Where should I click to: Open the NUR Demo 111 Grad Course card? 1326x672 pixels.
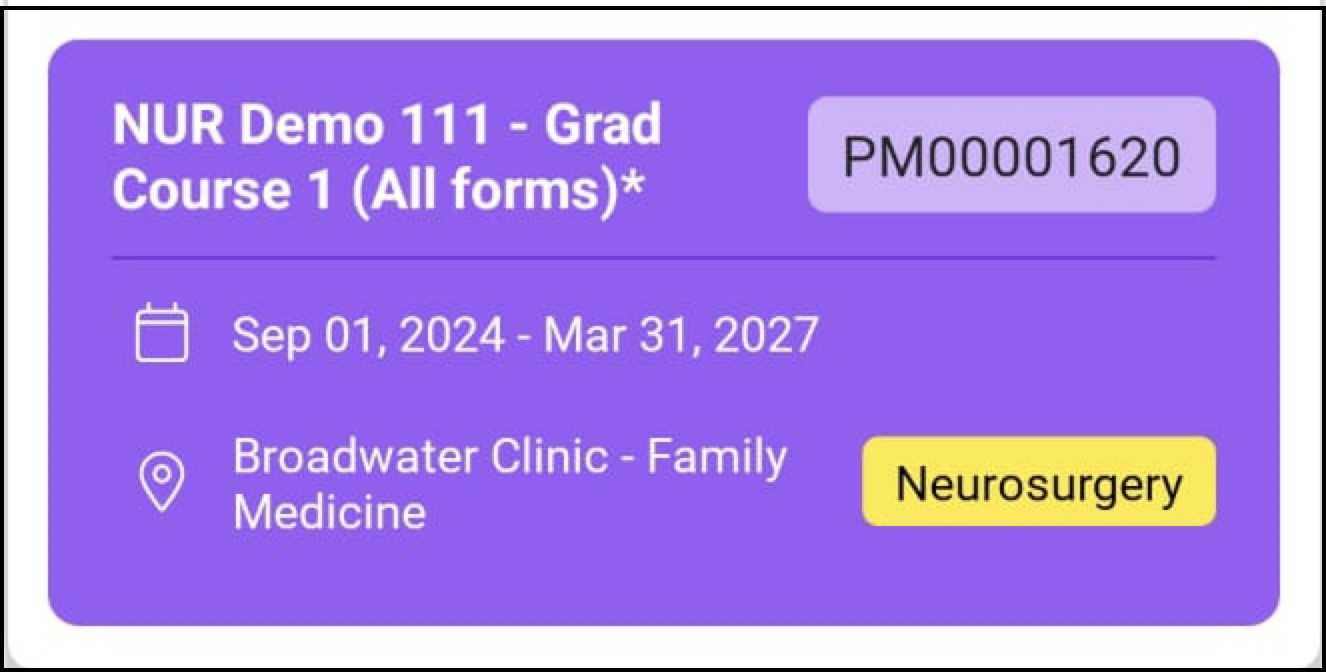[386, 156]
